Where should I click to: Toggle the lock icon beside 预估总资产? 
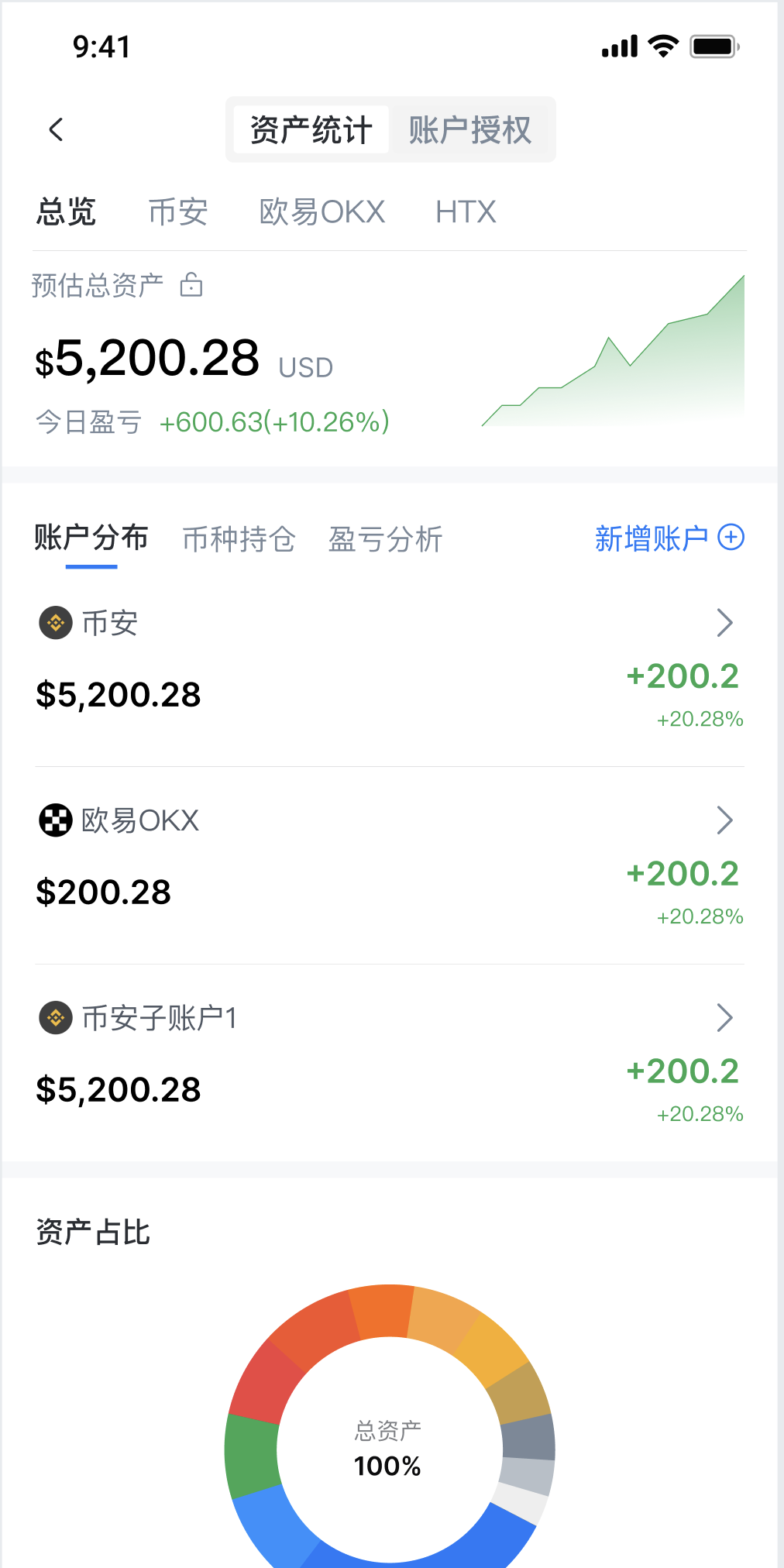[x=191, y=285]
